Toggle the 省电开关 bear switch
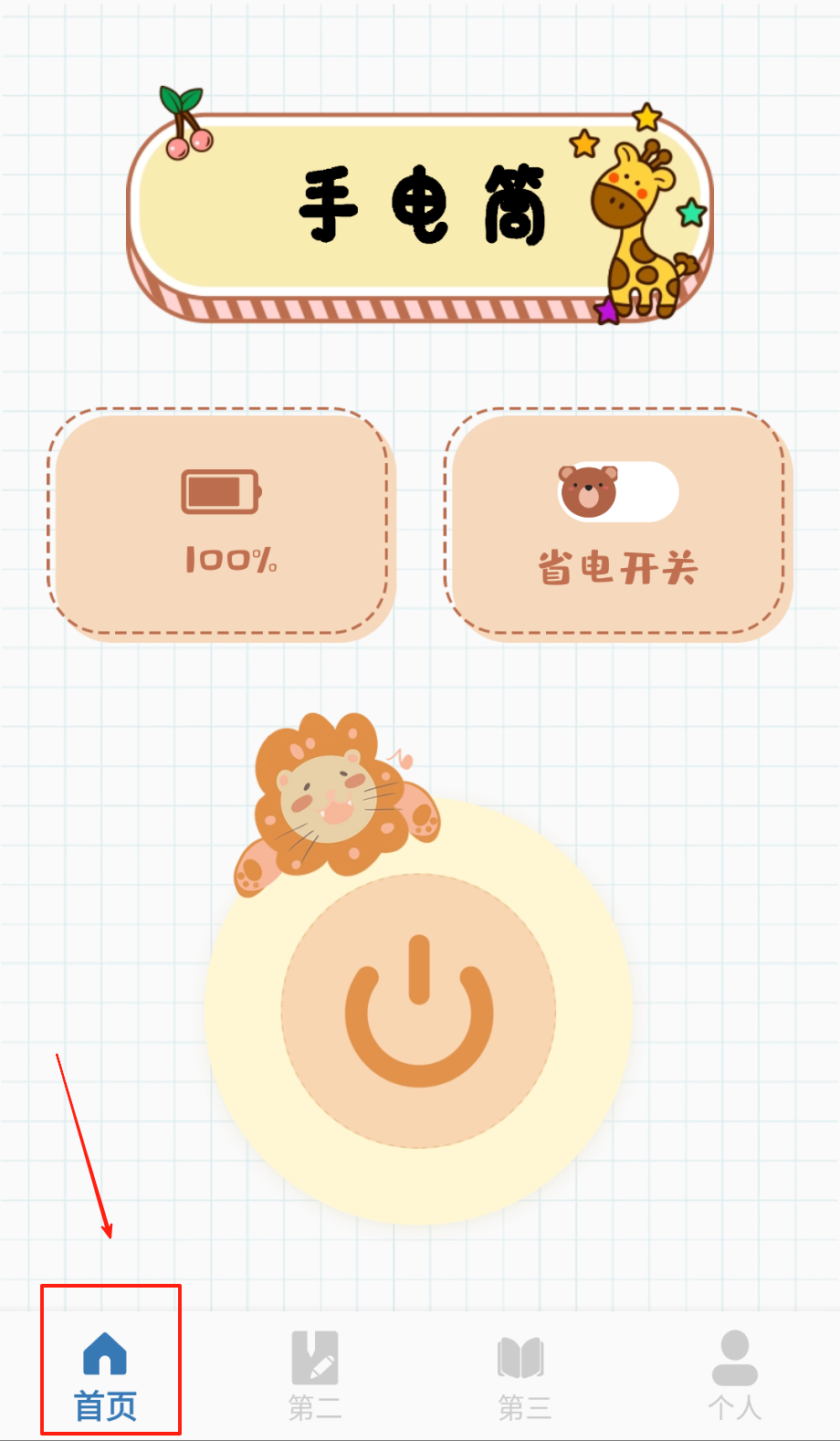 (x=618, y=492)
